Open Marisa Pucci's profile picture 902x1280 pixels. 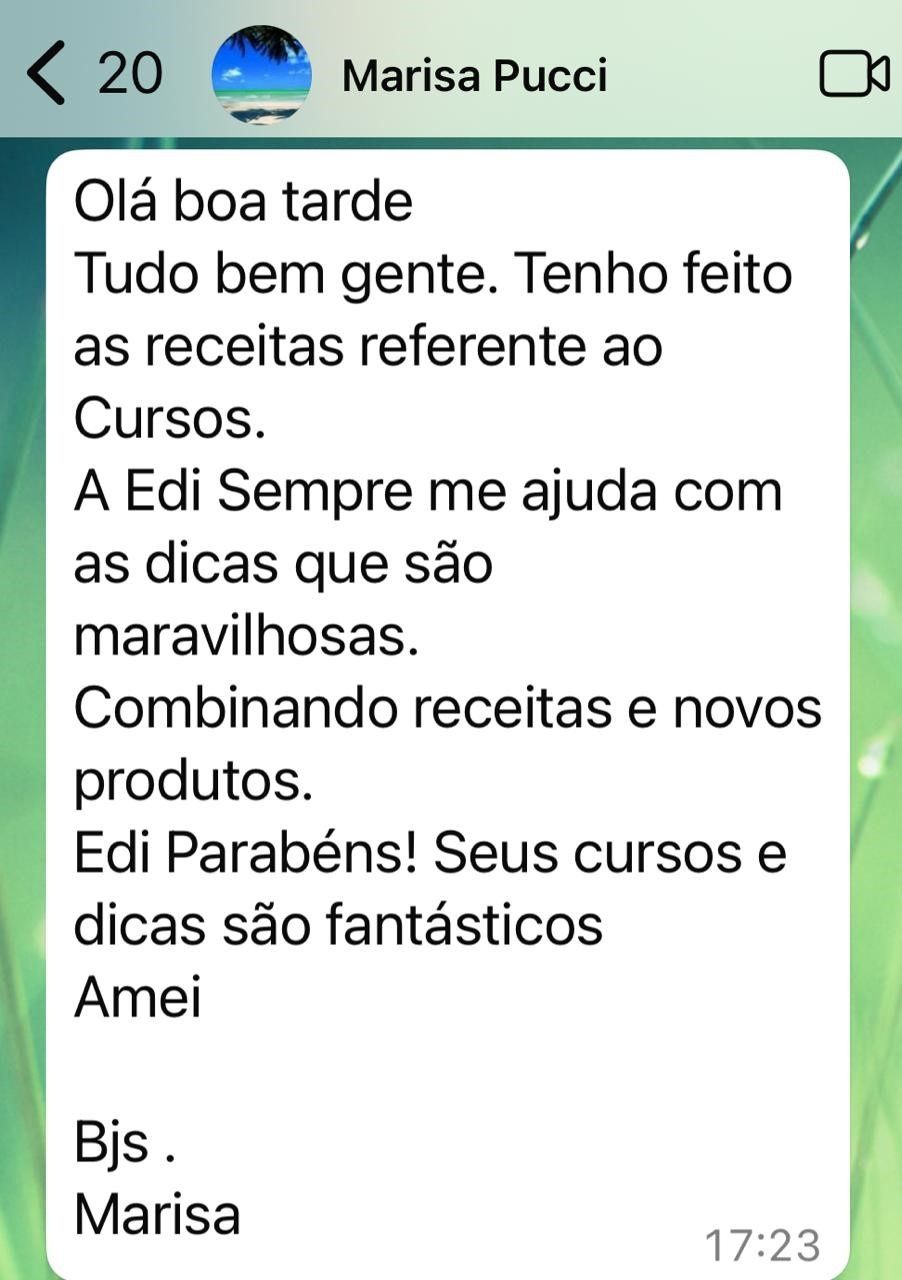[x=261, y=74]
